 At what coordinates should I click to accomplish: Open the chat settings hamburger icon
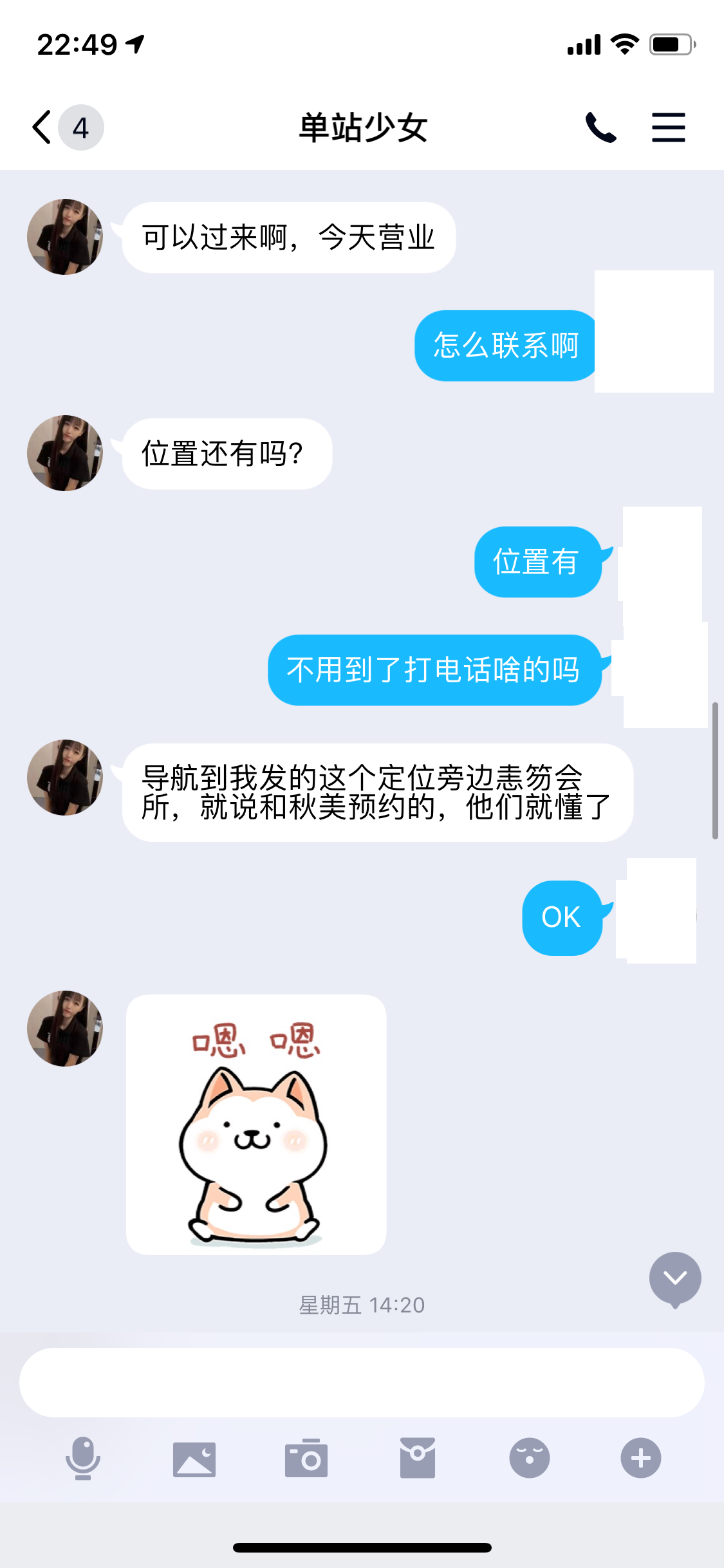(668, 126)
